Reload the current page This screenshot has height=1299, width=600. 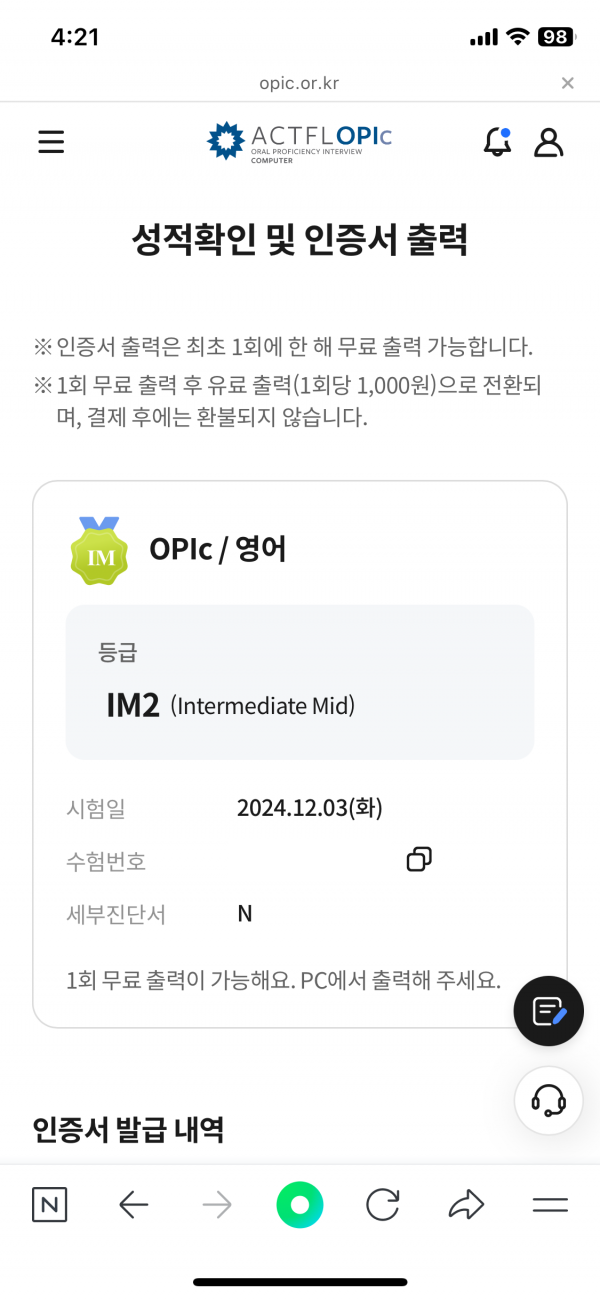pos(383,1205)
